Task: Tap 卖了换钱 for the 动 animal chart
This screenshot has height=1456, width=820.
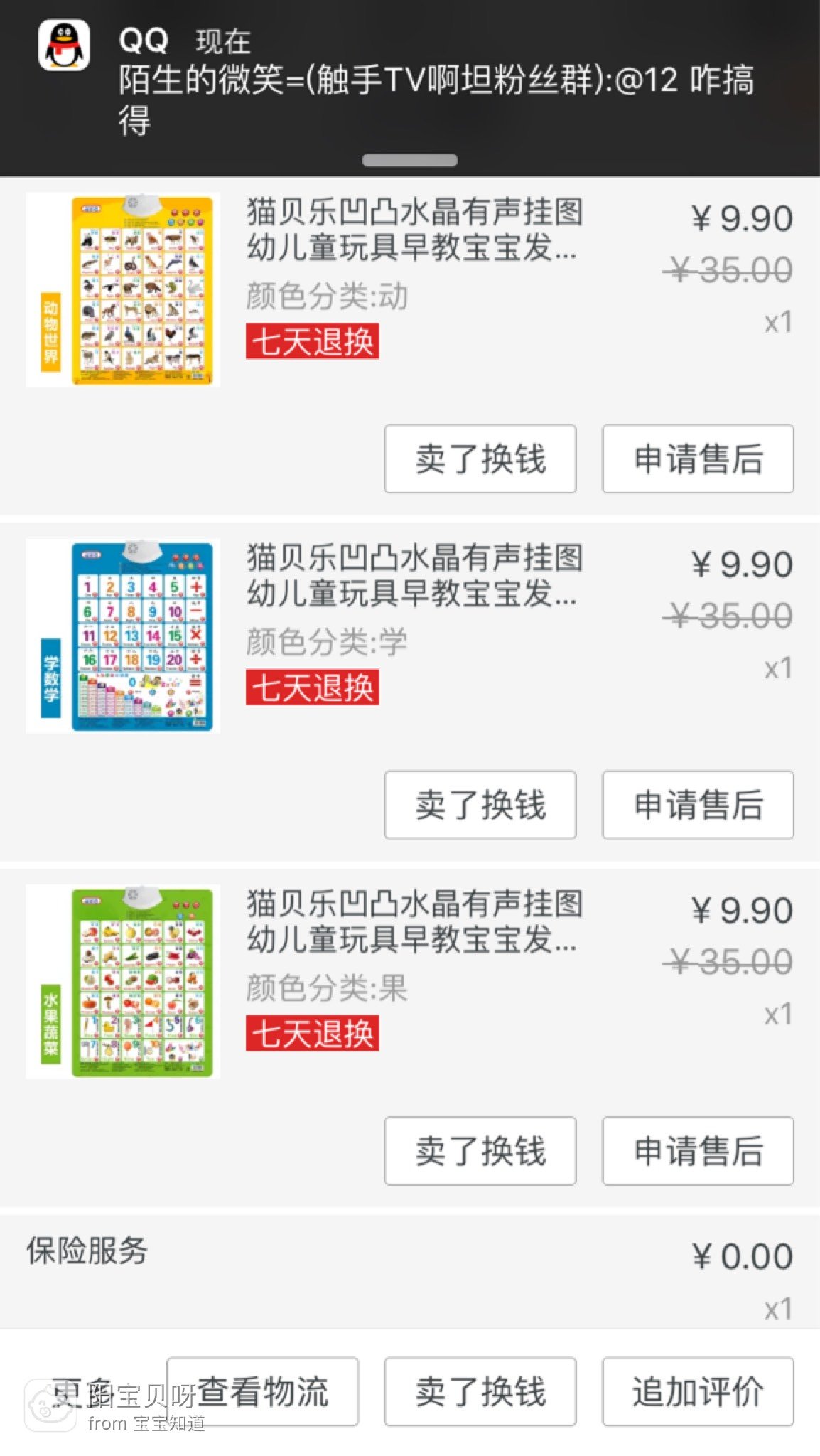Action: pyautogui.click(x=480, y=459)
